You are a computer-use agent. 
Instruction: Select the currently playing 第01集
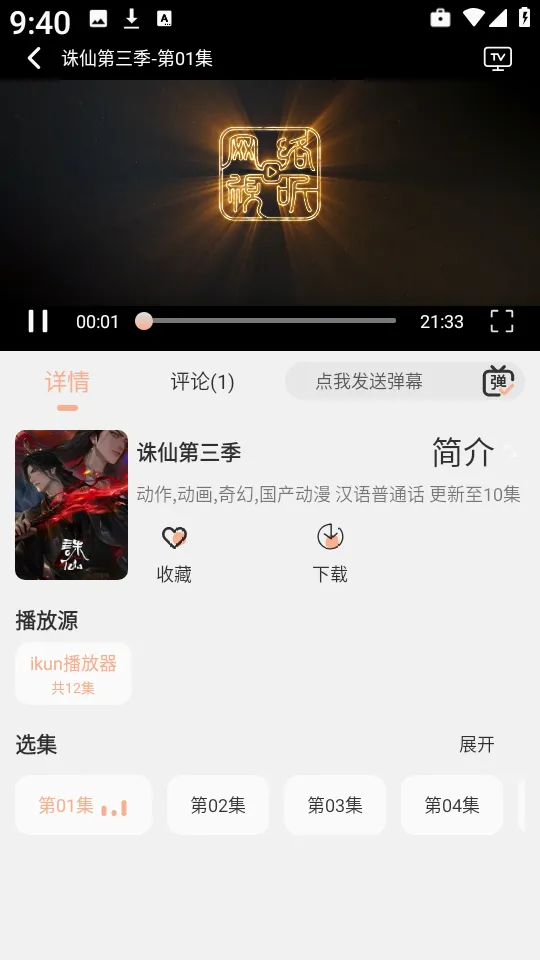tap(83, 805)
